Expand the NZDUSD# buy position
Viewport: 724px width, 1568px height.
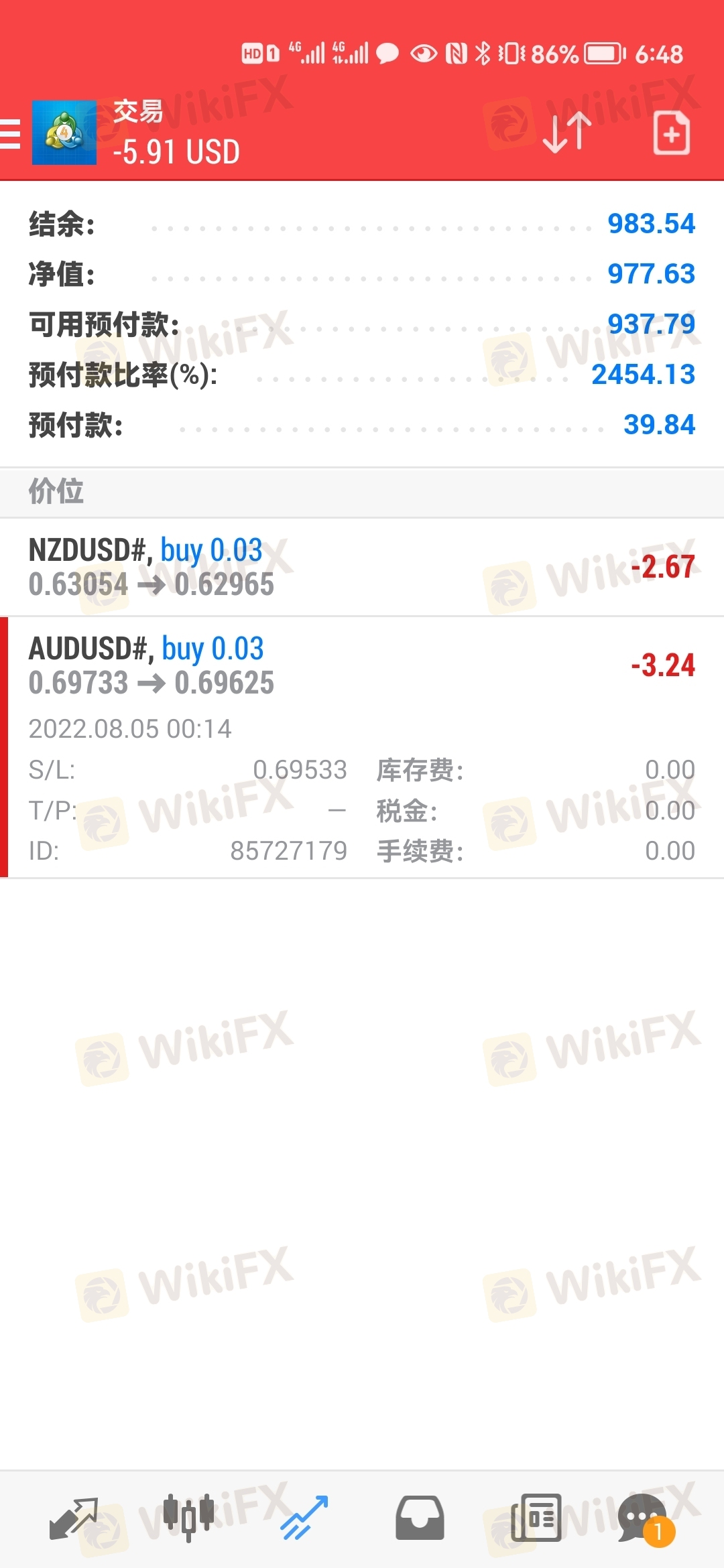[362, 567]
